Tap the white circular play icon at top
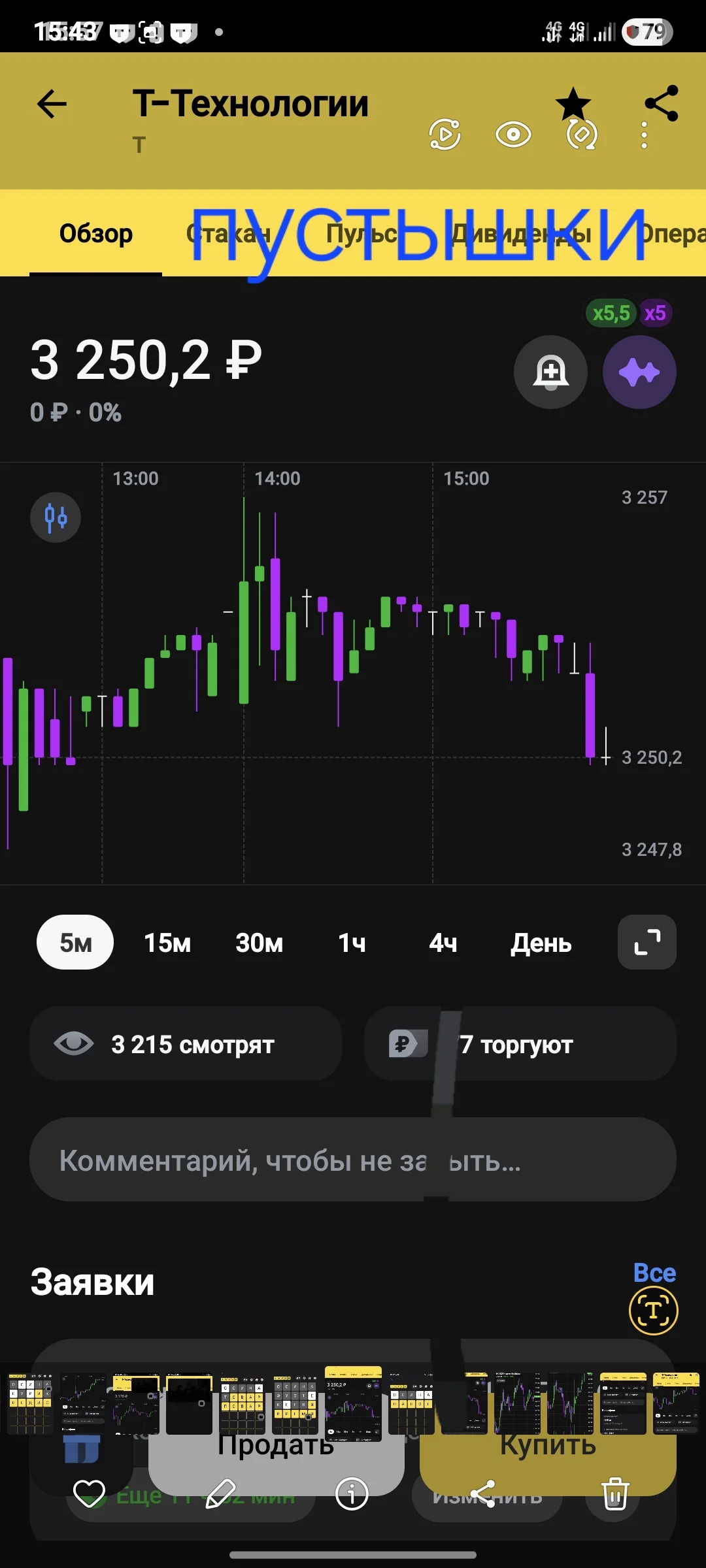 445,135
